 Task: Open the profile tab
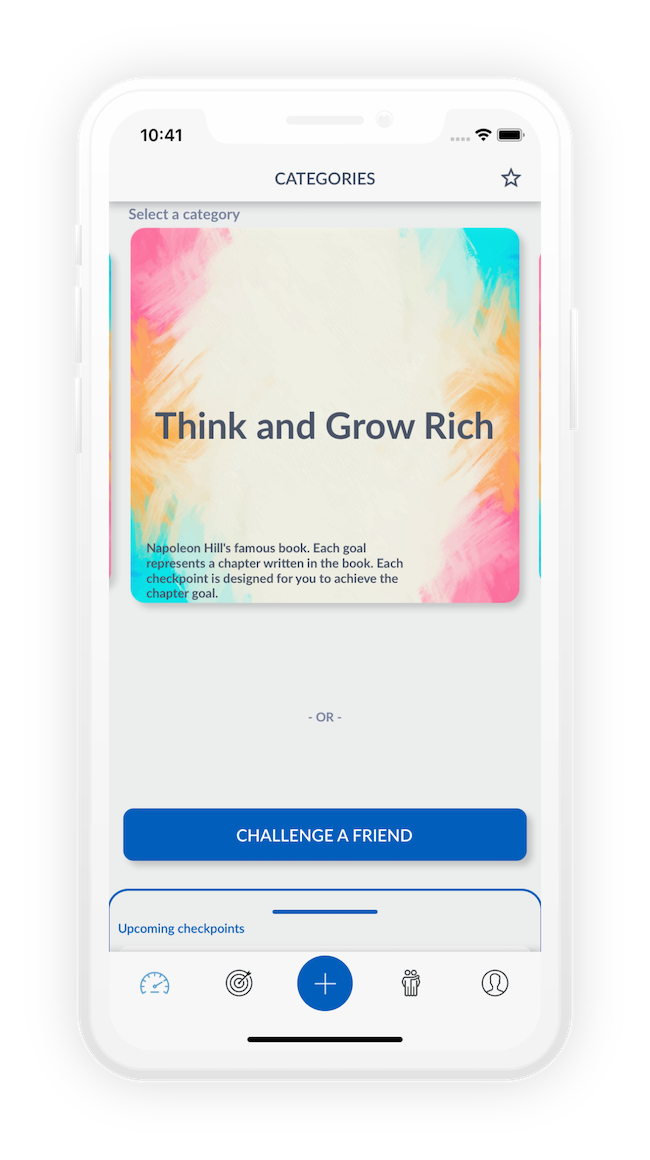point(495,983)
